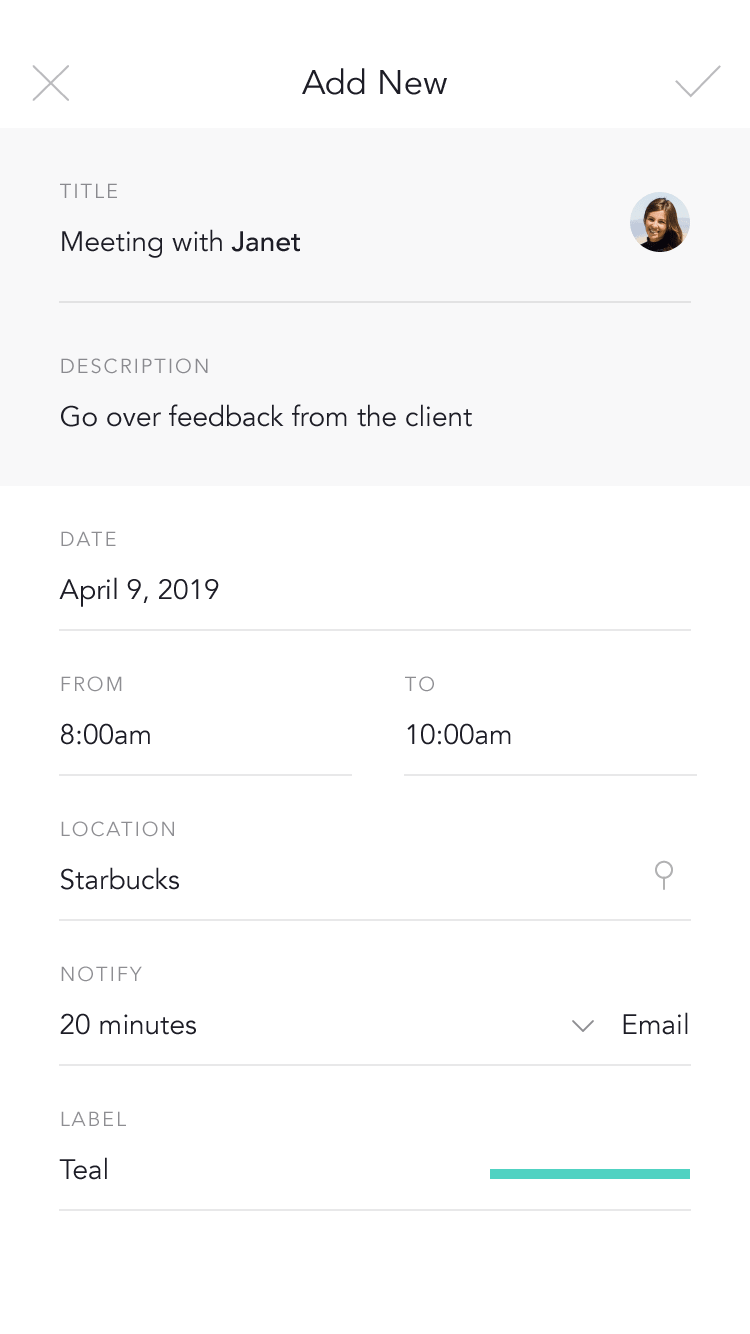Set the From time 8:00am
The image size is (750, 1334).
pyautogui.click(x=106, y=736)
